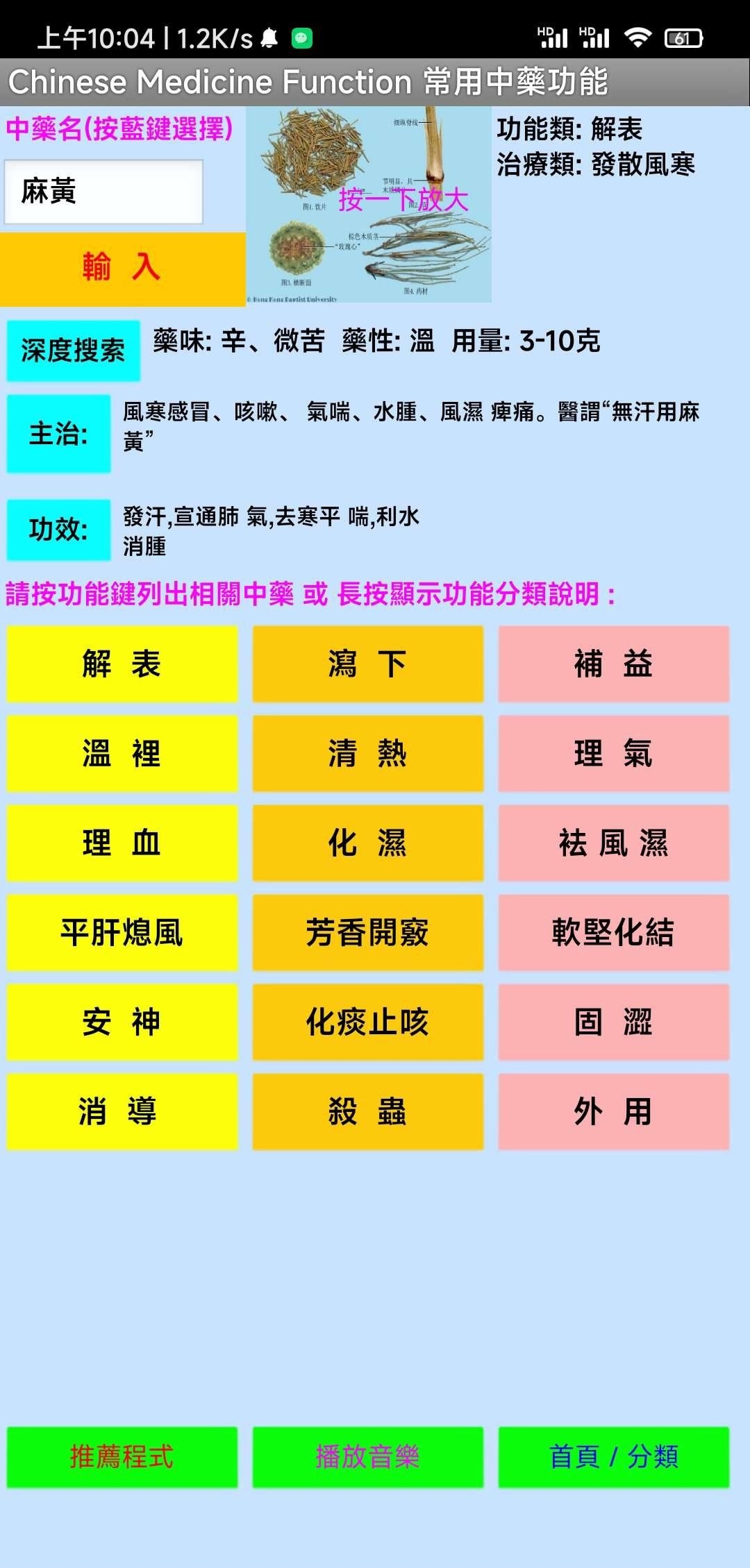The width and height of the screenshot is (750, 1568).
Task: Tap the cyan 主治 button
Action: pyautogui.click(x=58, y=434)
